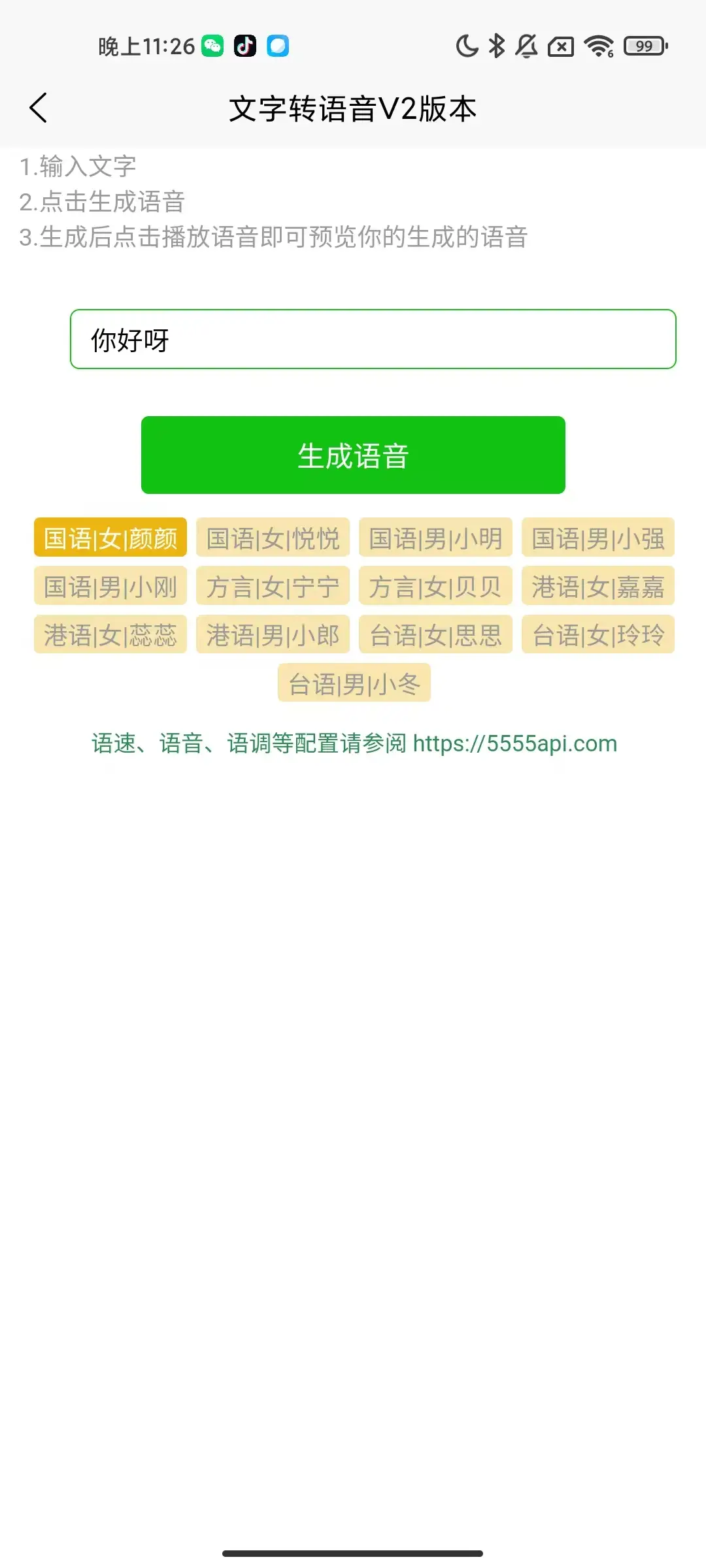Focus the text field containing 你好呀
The image size is (706, 1568).
coord(373,339)
